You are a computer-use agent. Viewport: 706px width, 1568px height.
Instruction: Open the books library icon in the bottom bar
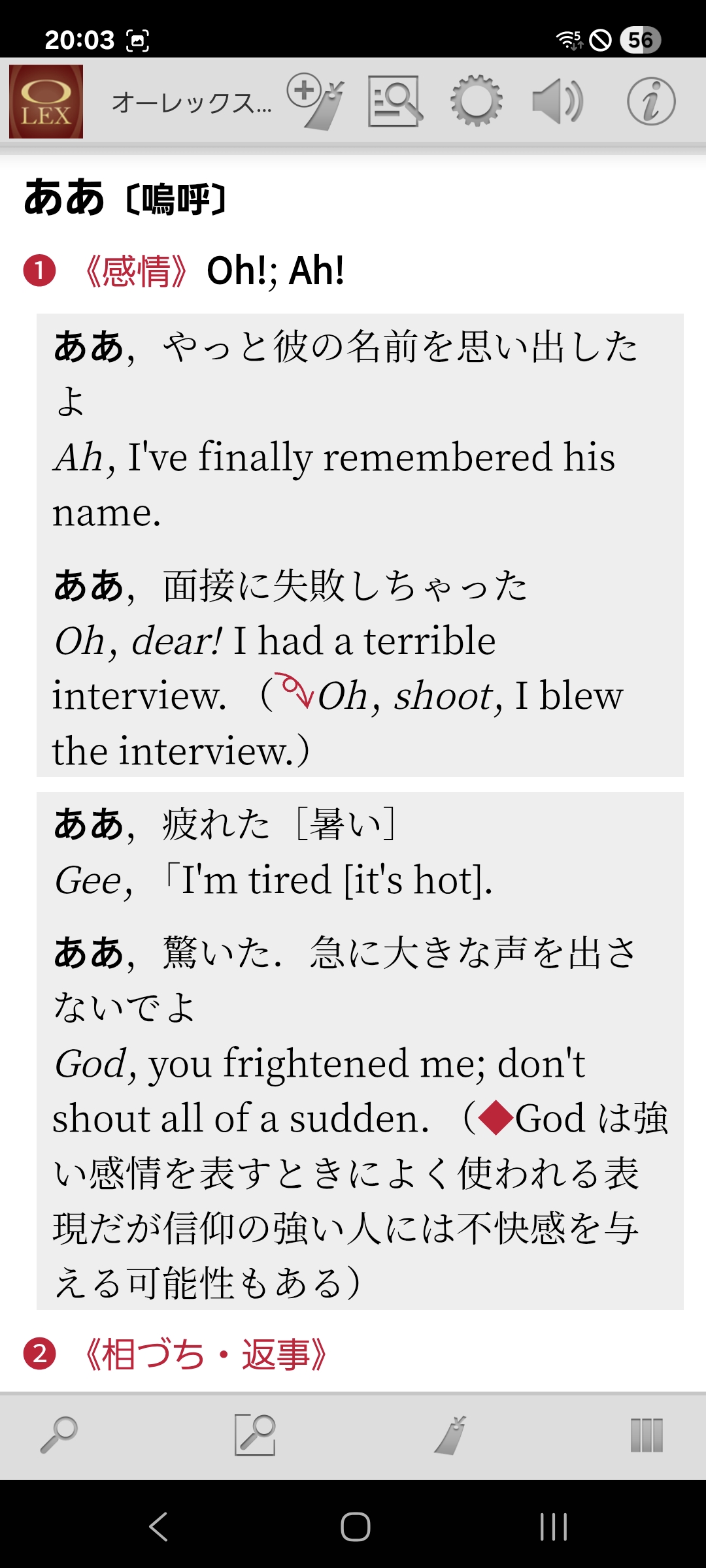pos(647,1435)
